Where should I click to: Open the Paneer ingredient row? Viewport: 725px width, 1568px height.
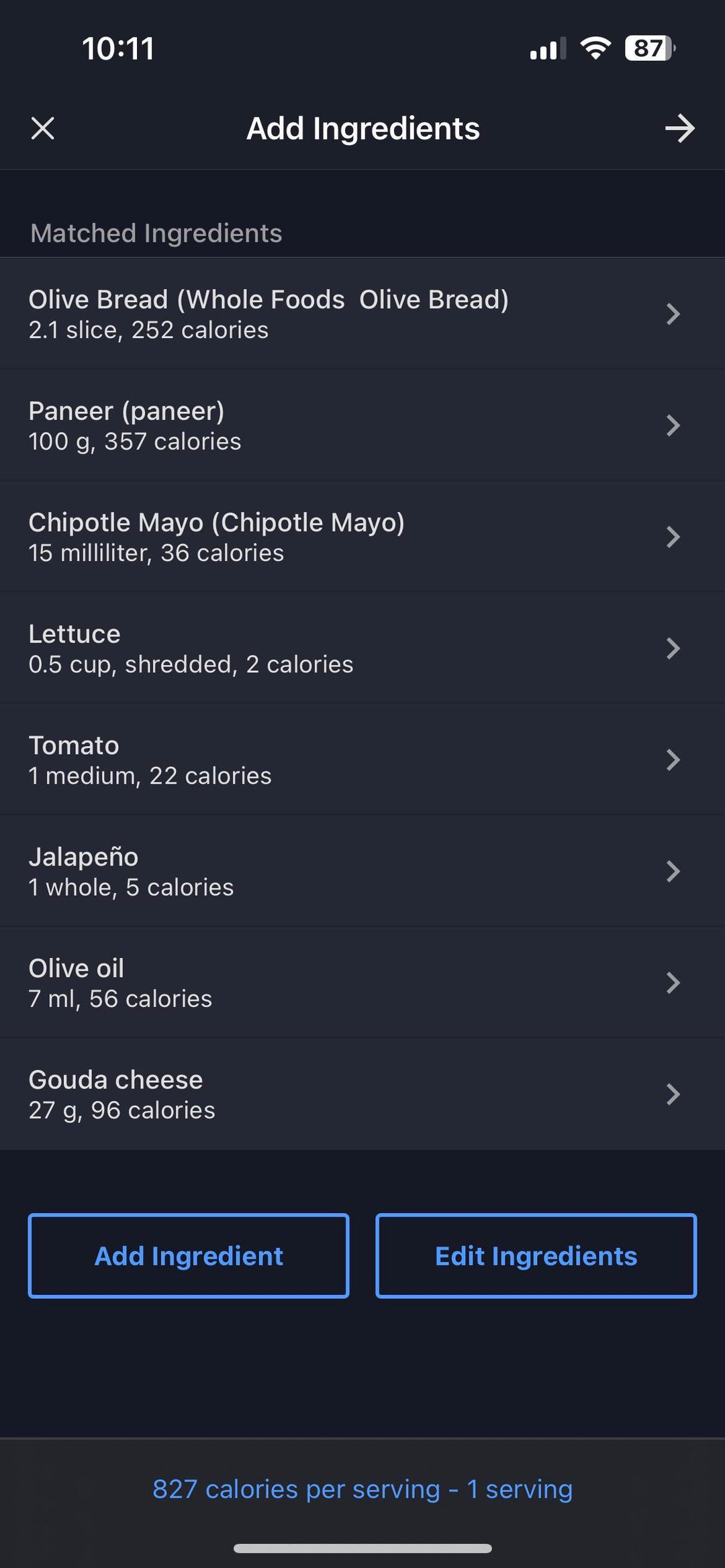point(362,425)
